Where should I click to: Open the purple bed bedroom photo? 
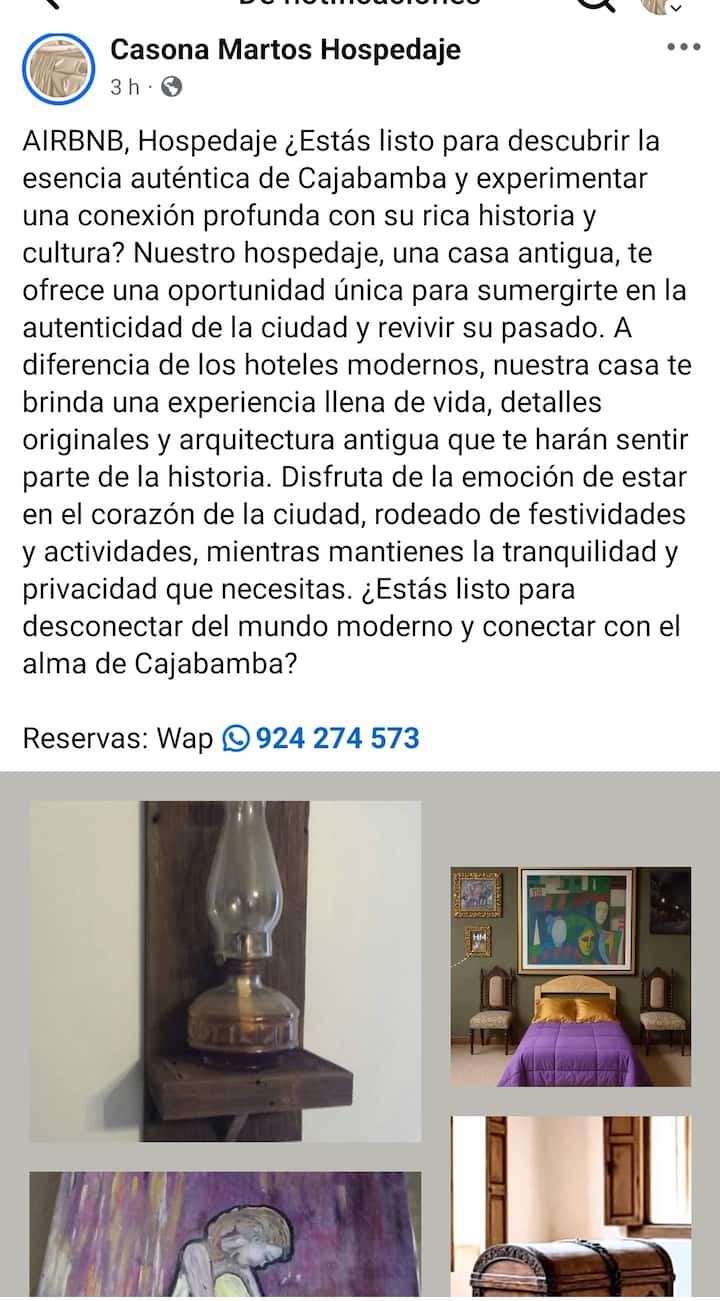click(570, 976)
